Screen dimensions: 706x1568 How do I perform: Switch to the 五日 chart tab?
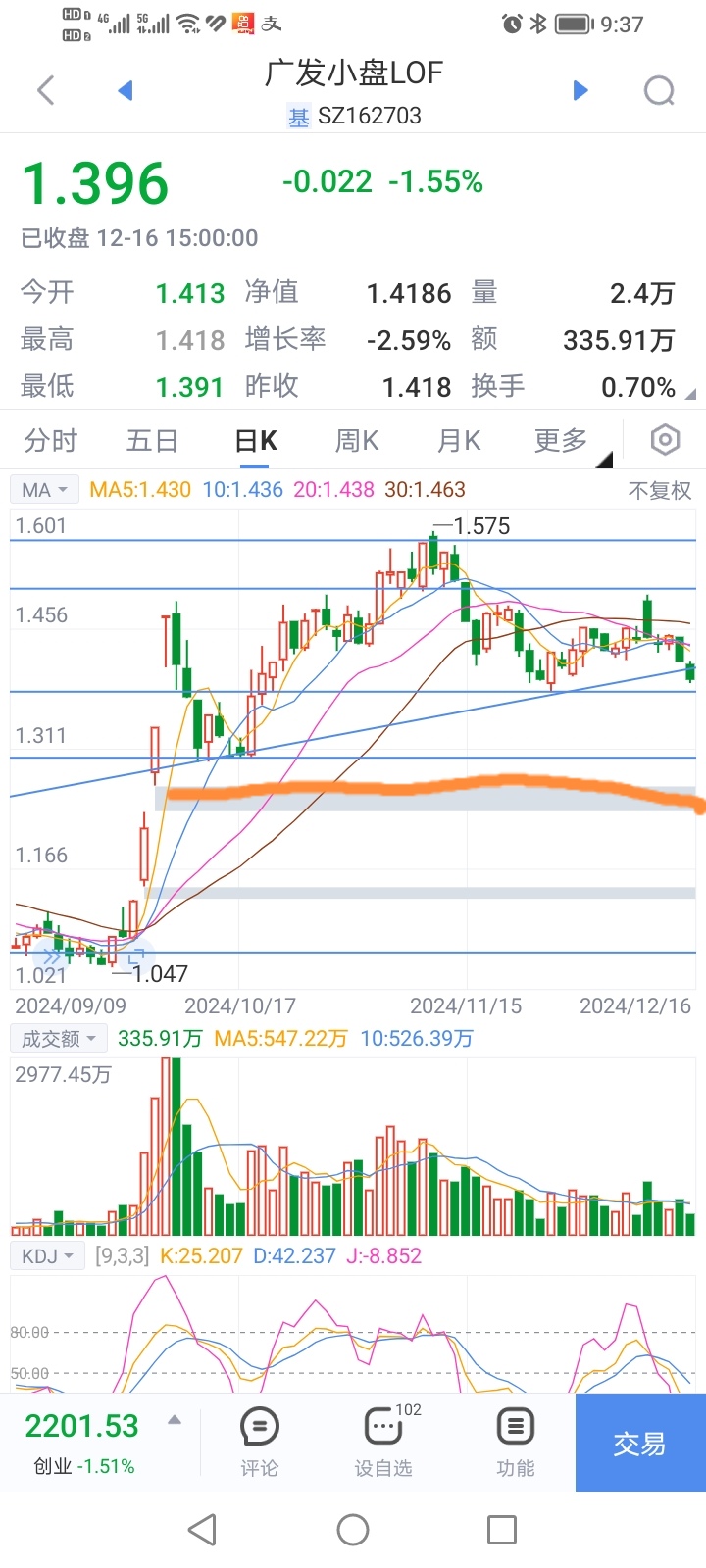[x=152, y=441]
